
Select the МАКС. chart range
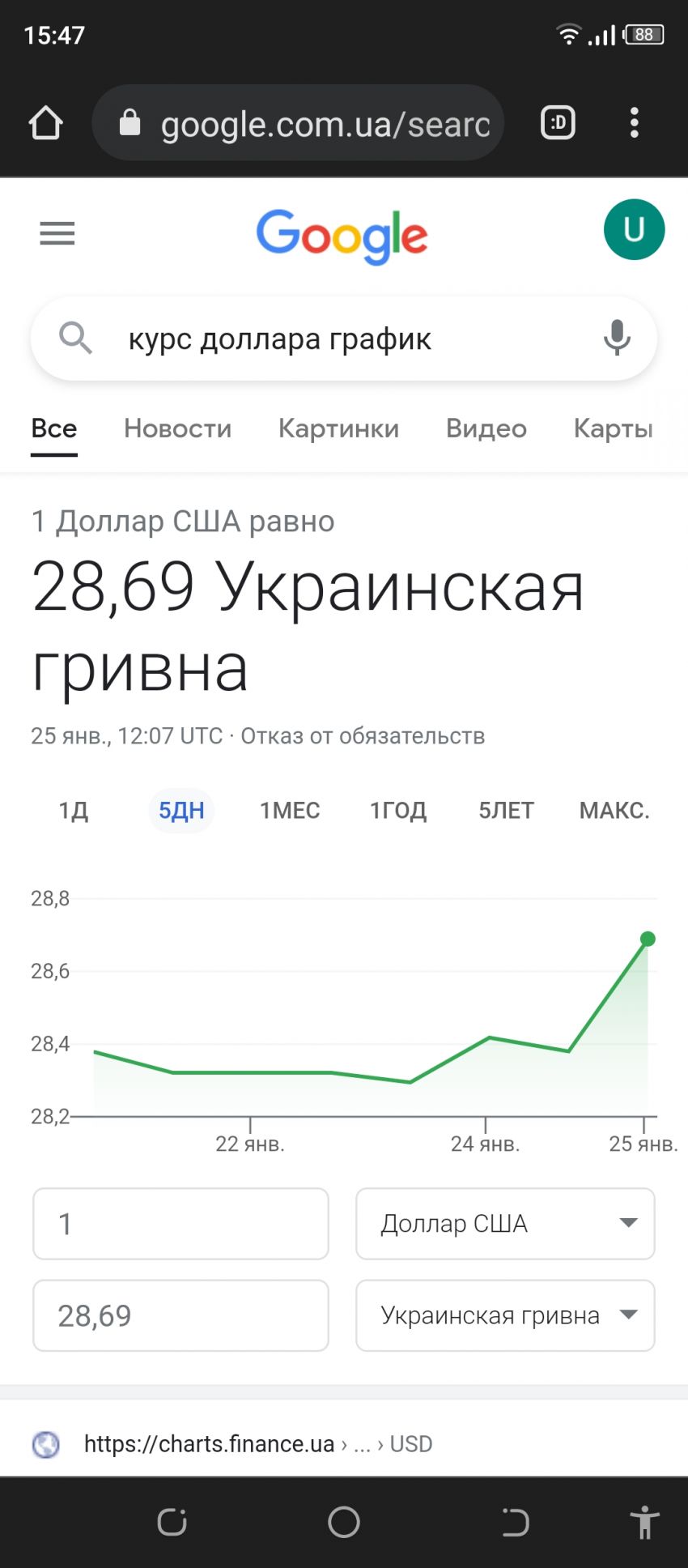coord(614,811)
